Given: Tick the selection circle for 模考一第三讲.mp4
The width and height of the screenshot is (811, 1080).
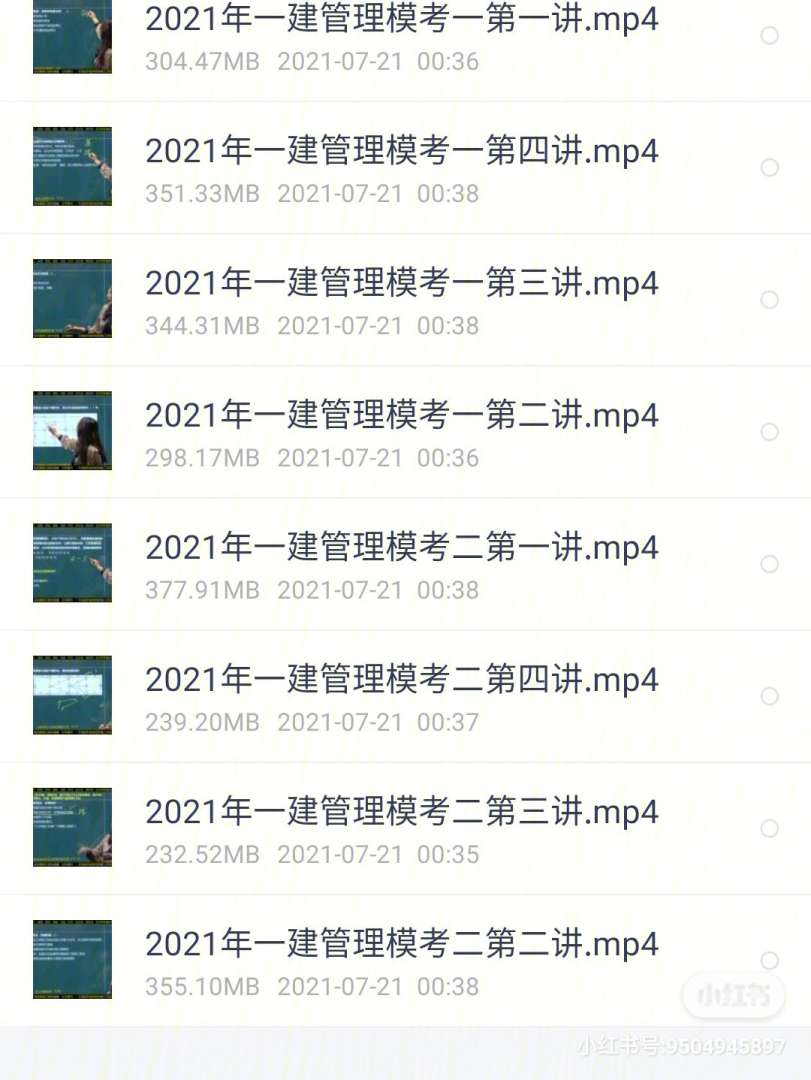Looking at the screenshot, I should pyautogui.click(x=769, y=300).
